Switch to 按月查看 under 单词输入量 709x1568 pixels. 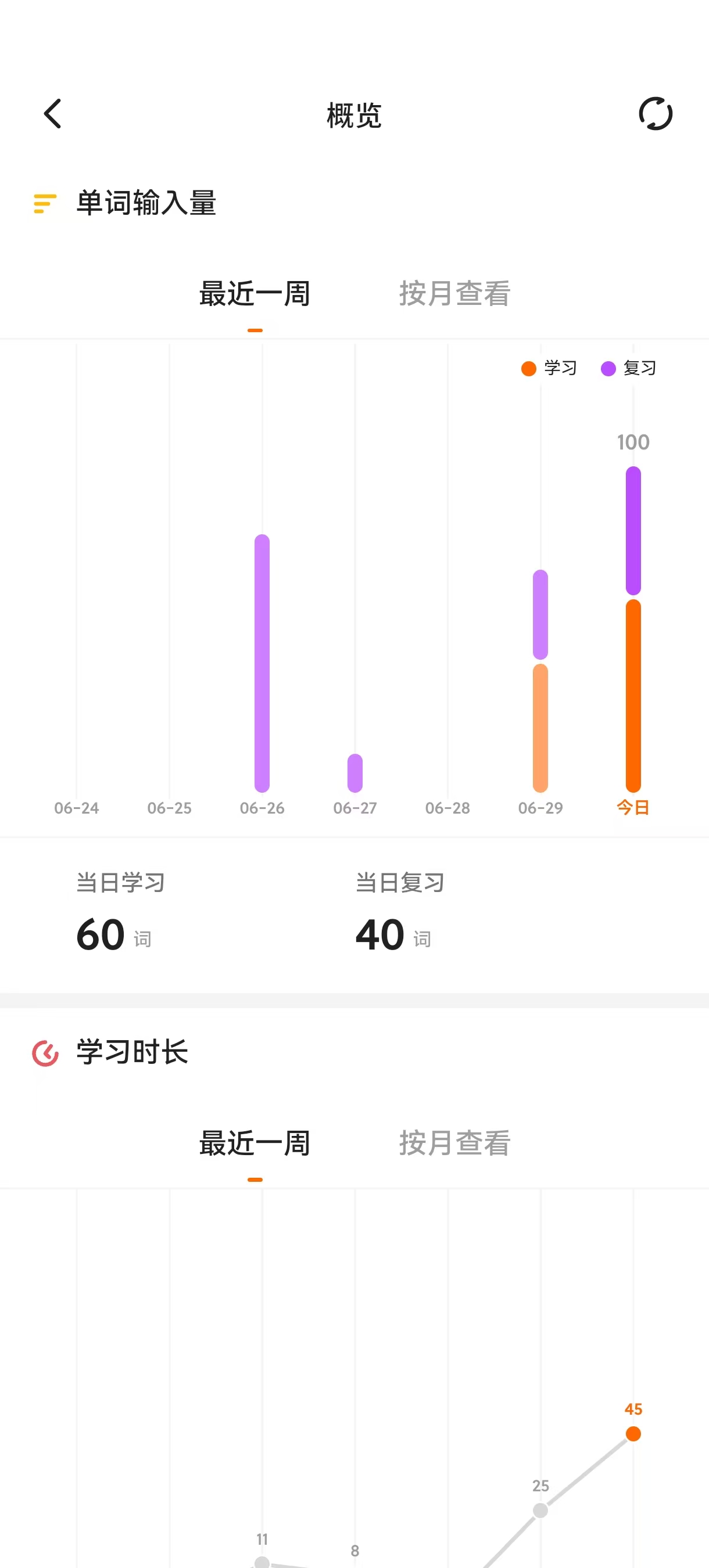[x=454, y=294]
